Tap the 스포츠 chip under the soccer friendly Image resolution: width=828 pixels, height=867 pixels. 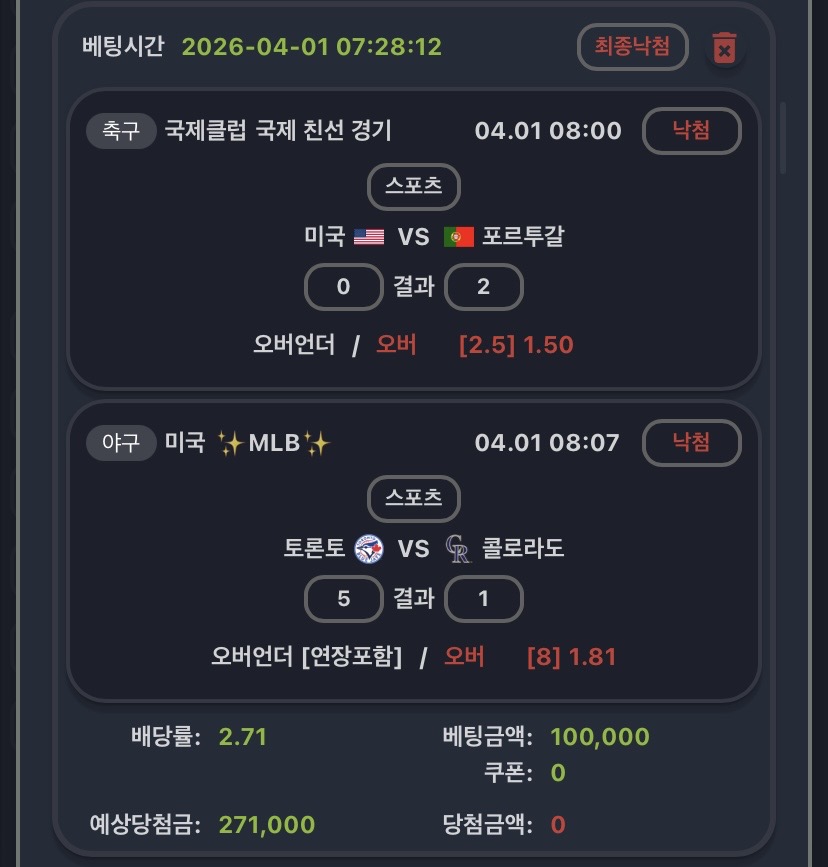click(x=414, y=186)
